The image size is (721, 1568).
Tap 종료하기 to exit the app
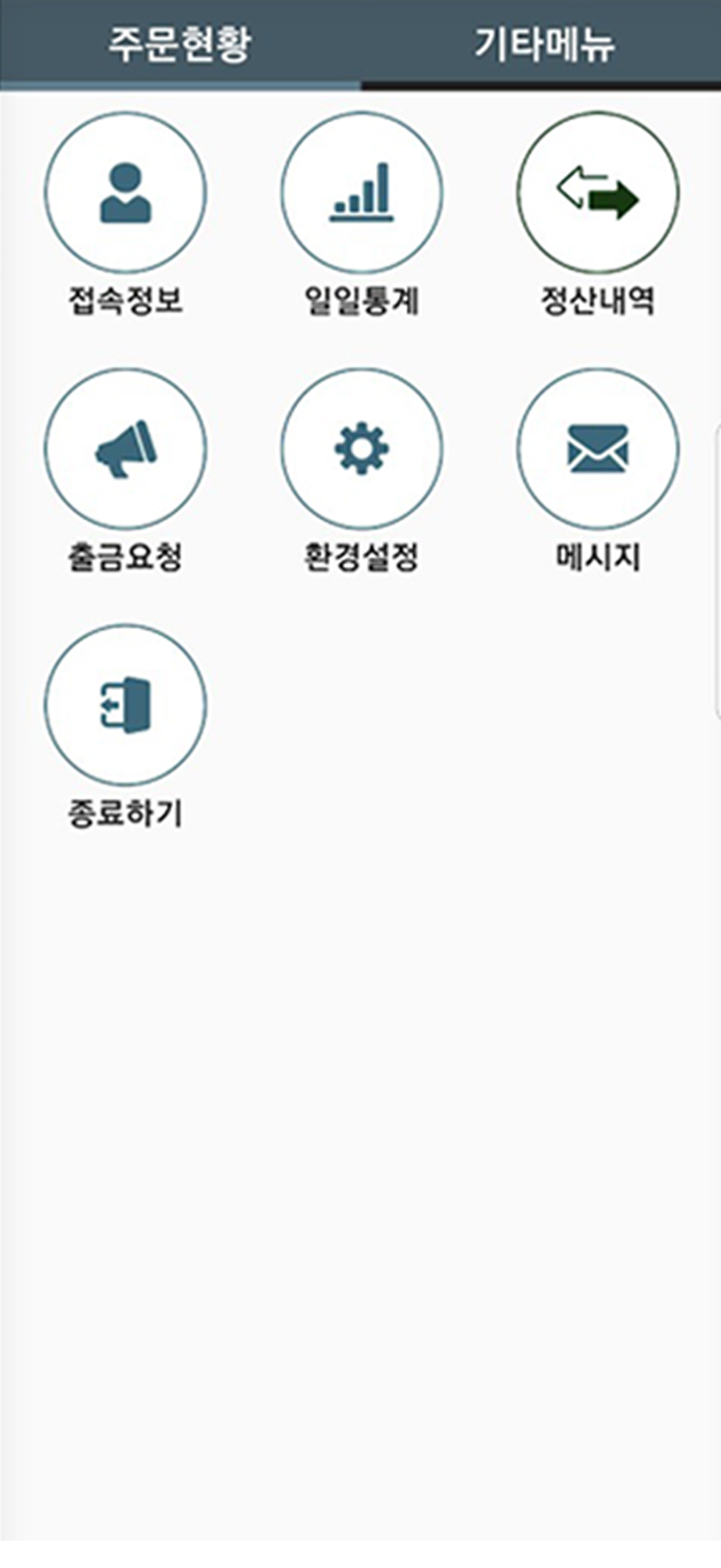click(126, 705)
